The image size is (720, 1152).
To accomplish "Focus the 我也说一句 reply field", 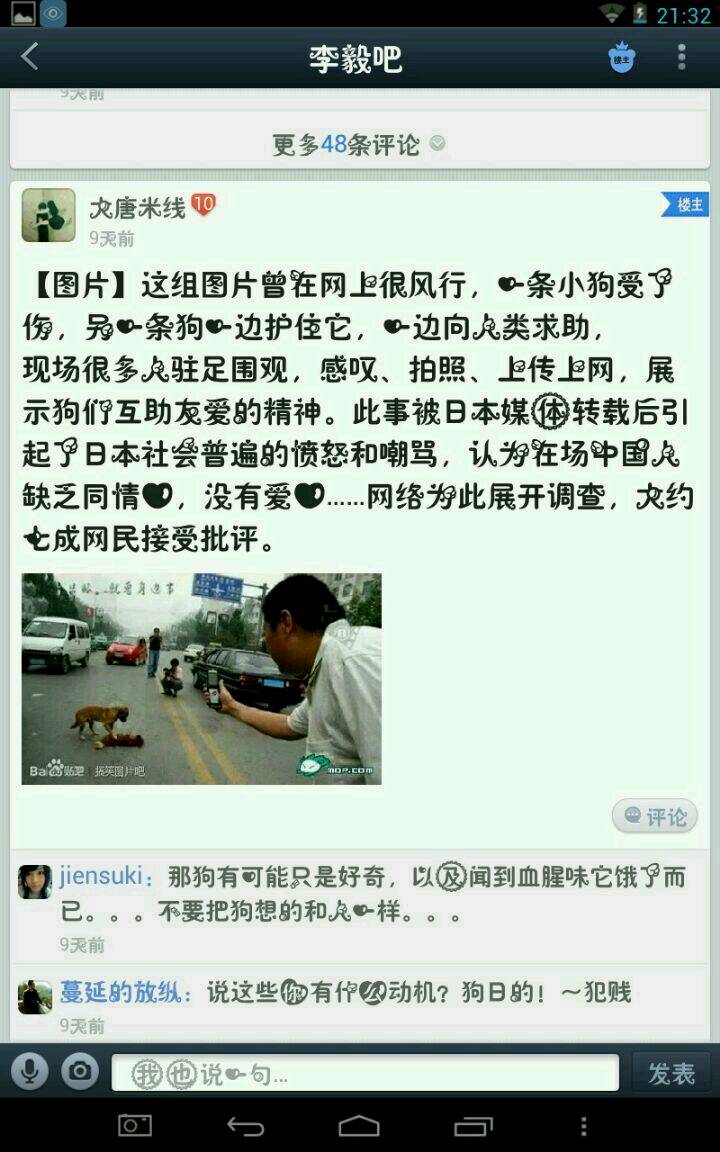I will pos(365,1074).
